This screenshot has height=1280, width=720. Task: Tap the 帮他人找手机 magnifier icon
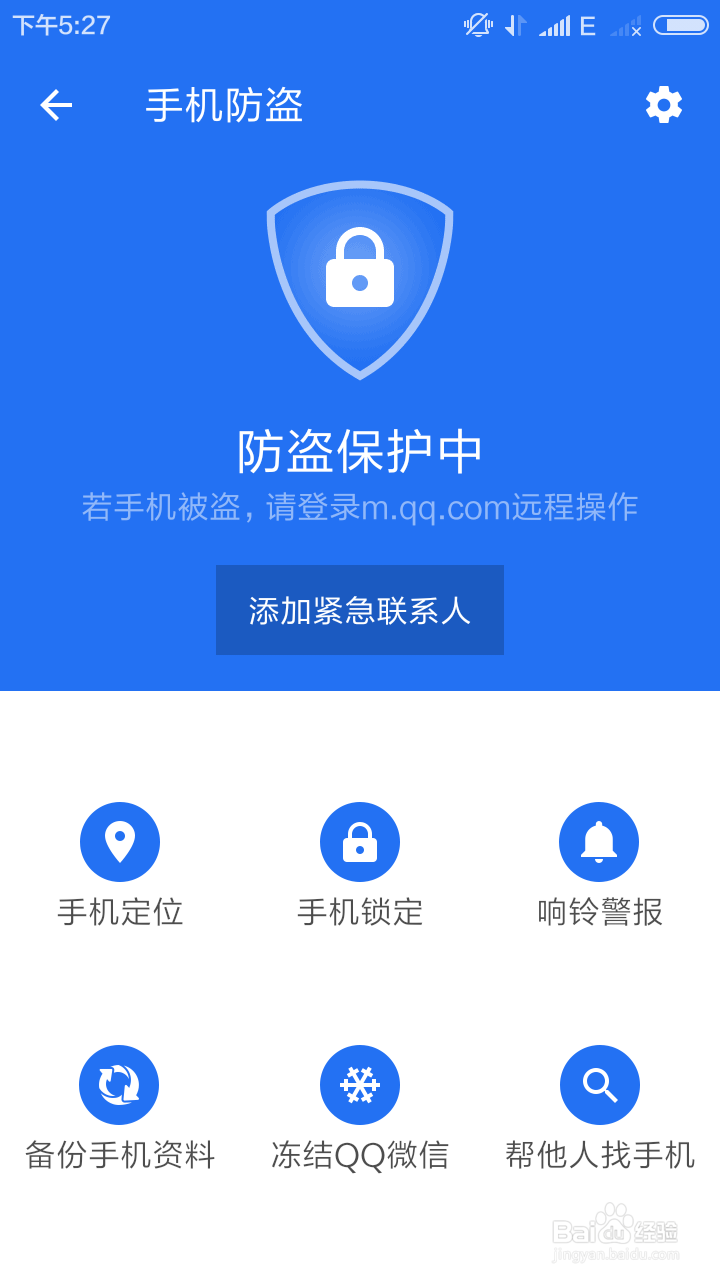[x=599, y=1084]
